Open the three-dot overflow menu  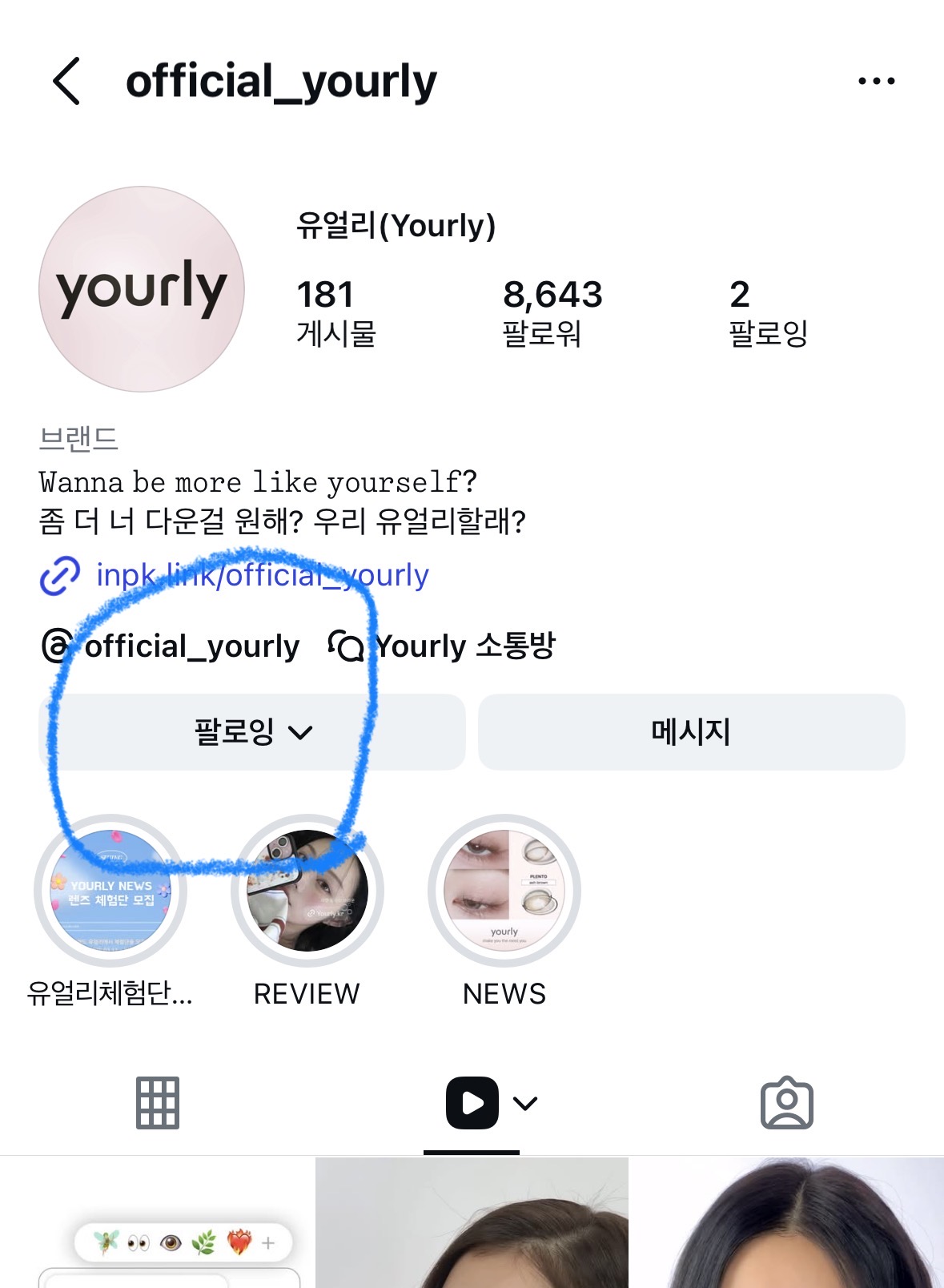click(876, 81)
